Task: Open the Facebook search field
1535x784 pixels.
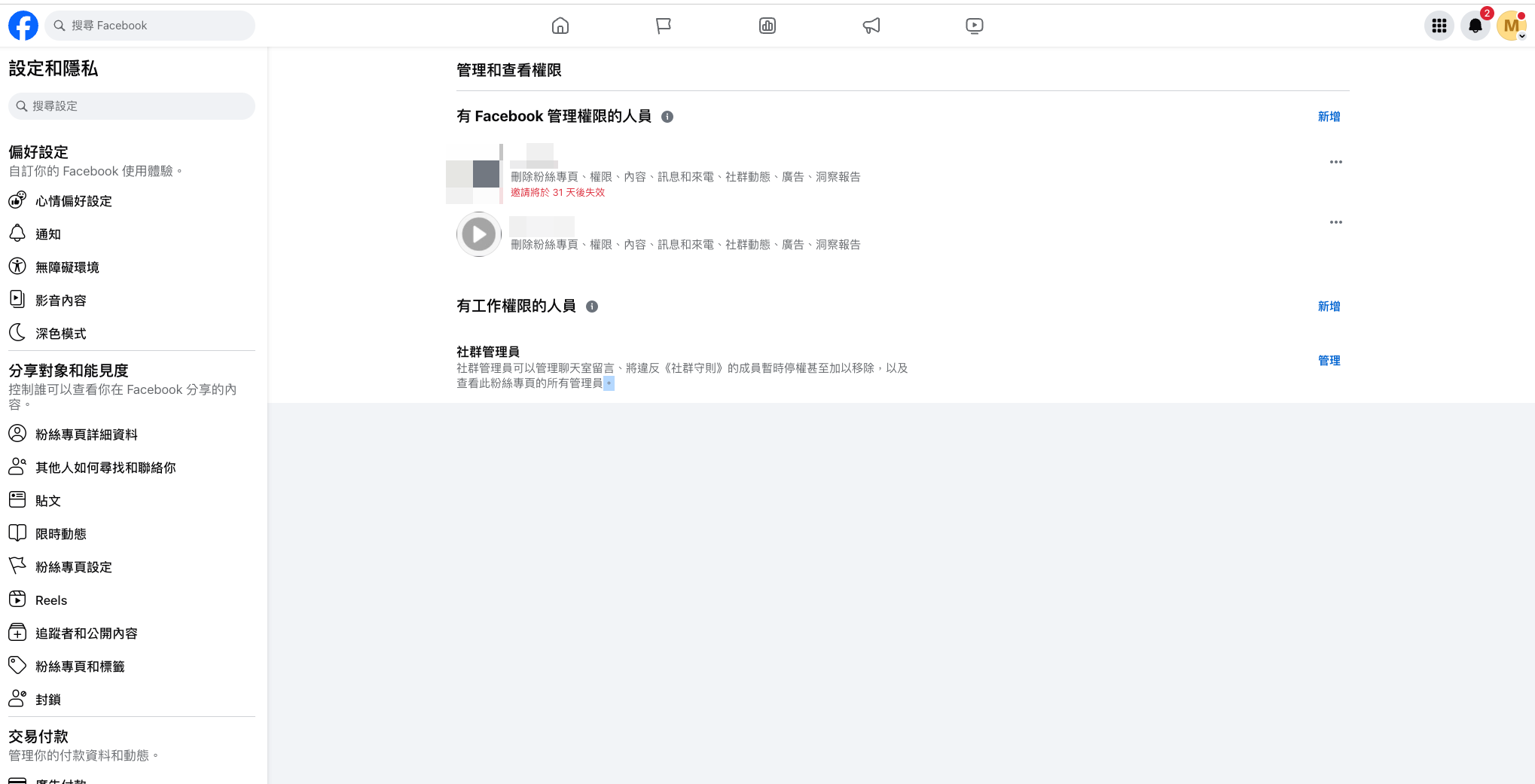Action: click(151, 26)
